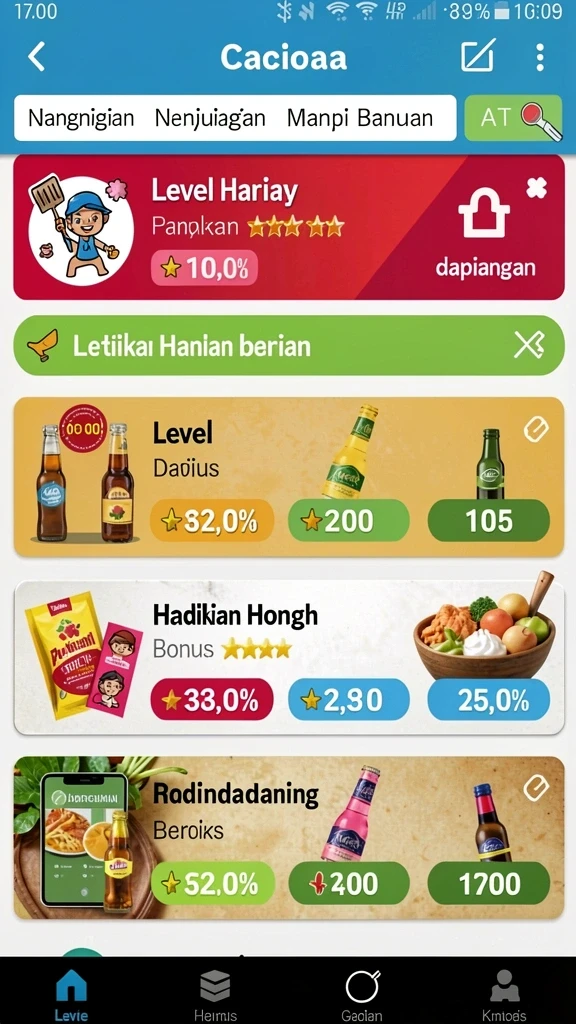The width and height of the screenshot is (576, 1024).
Task: Open the Rodindadaning card
Action: [x=289, y=837]
